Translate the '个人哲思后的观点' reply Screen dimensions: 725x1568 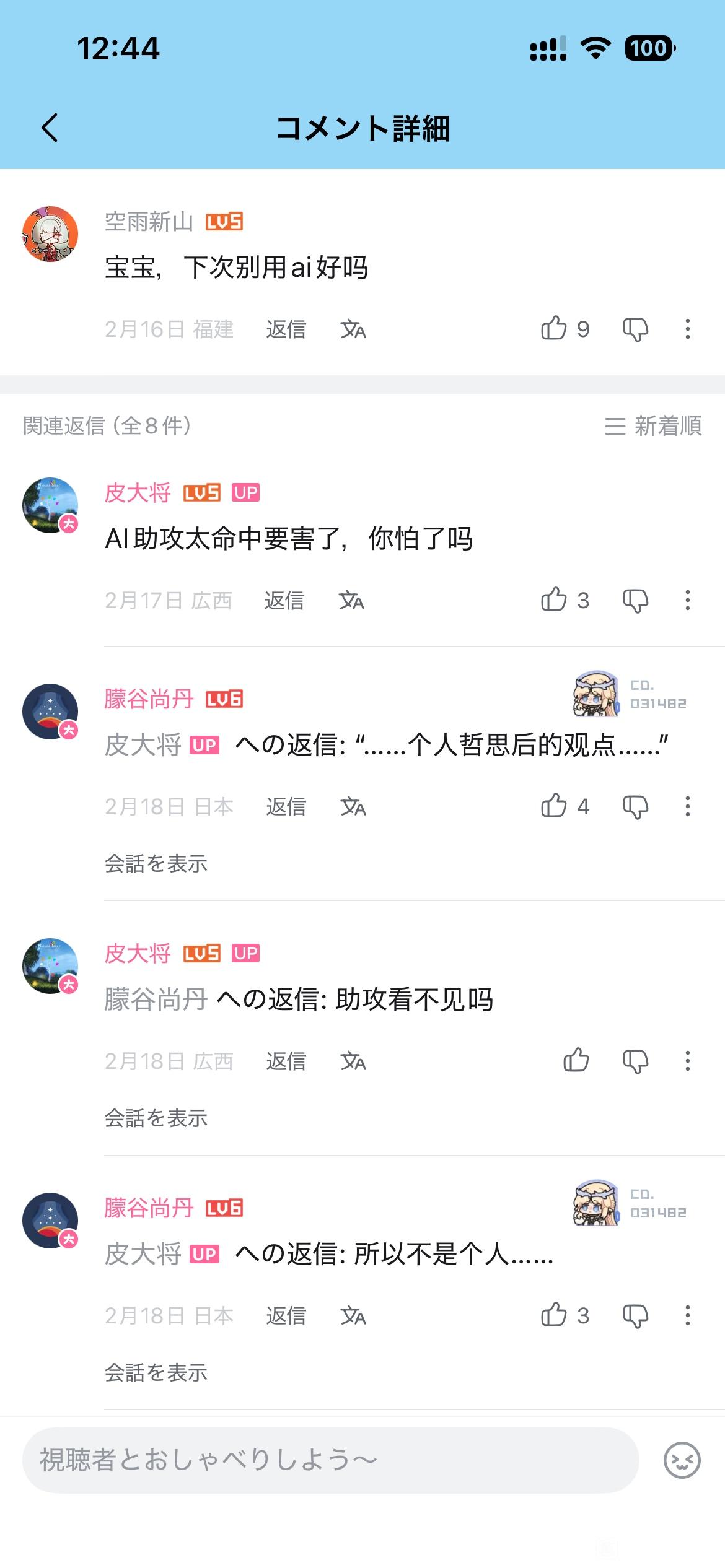tap(353, 806)
